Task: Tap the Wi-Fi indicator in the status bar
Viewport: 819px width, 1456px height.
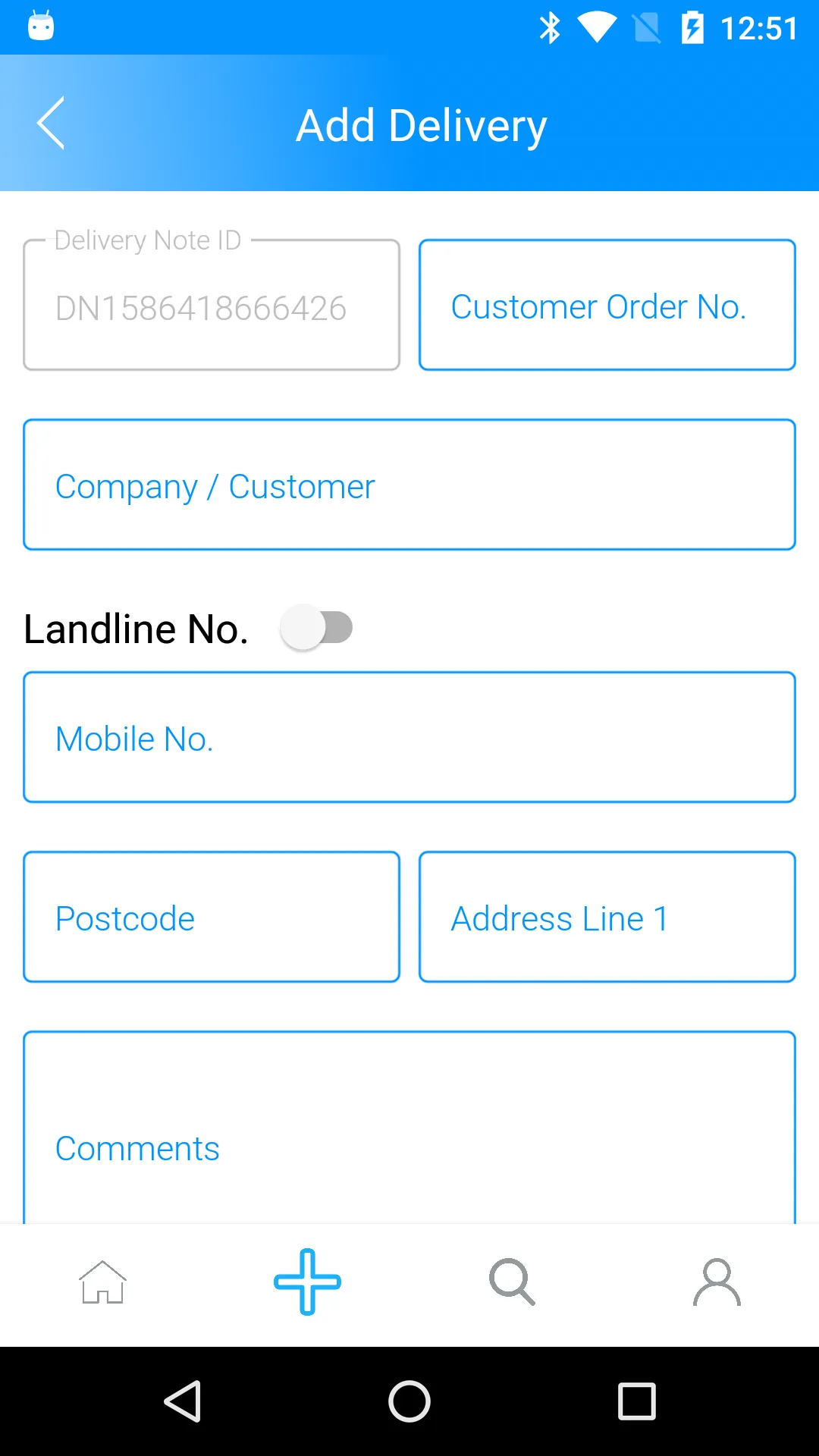Action: tap(596, 27)
